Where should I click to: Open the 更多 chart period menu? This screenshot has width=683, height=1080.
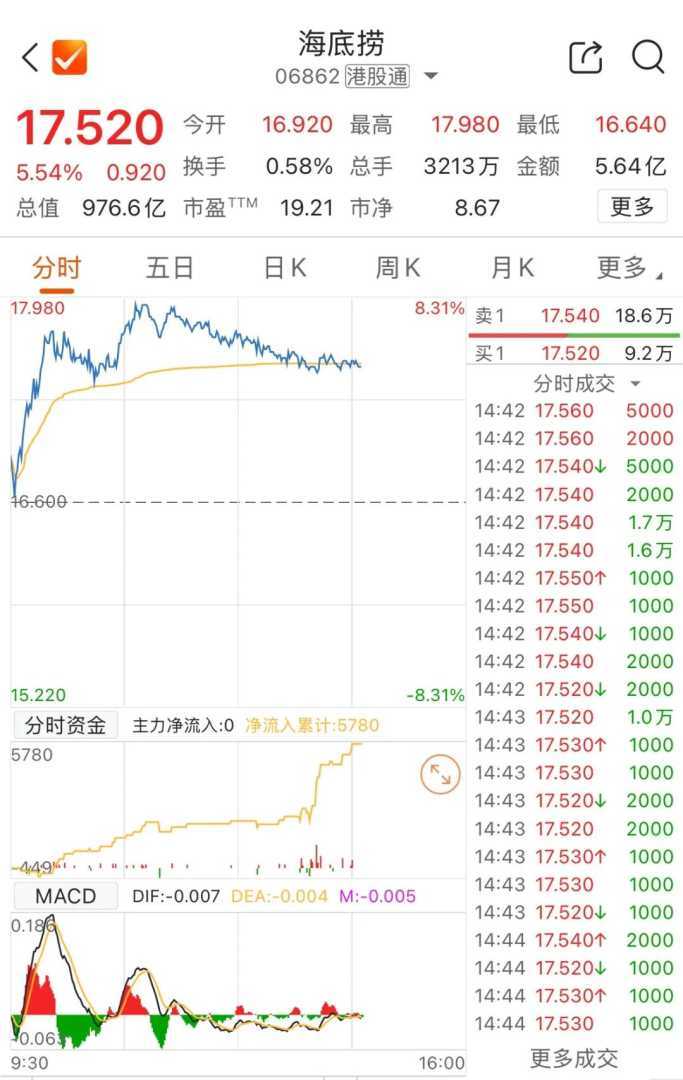click(628, 268)
